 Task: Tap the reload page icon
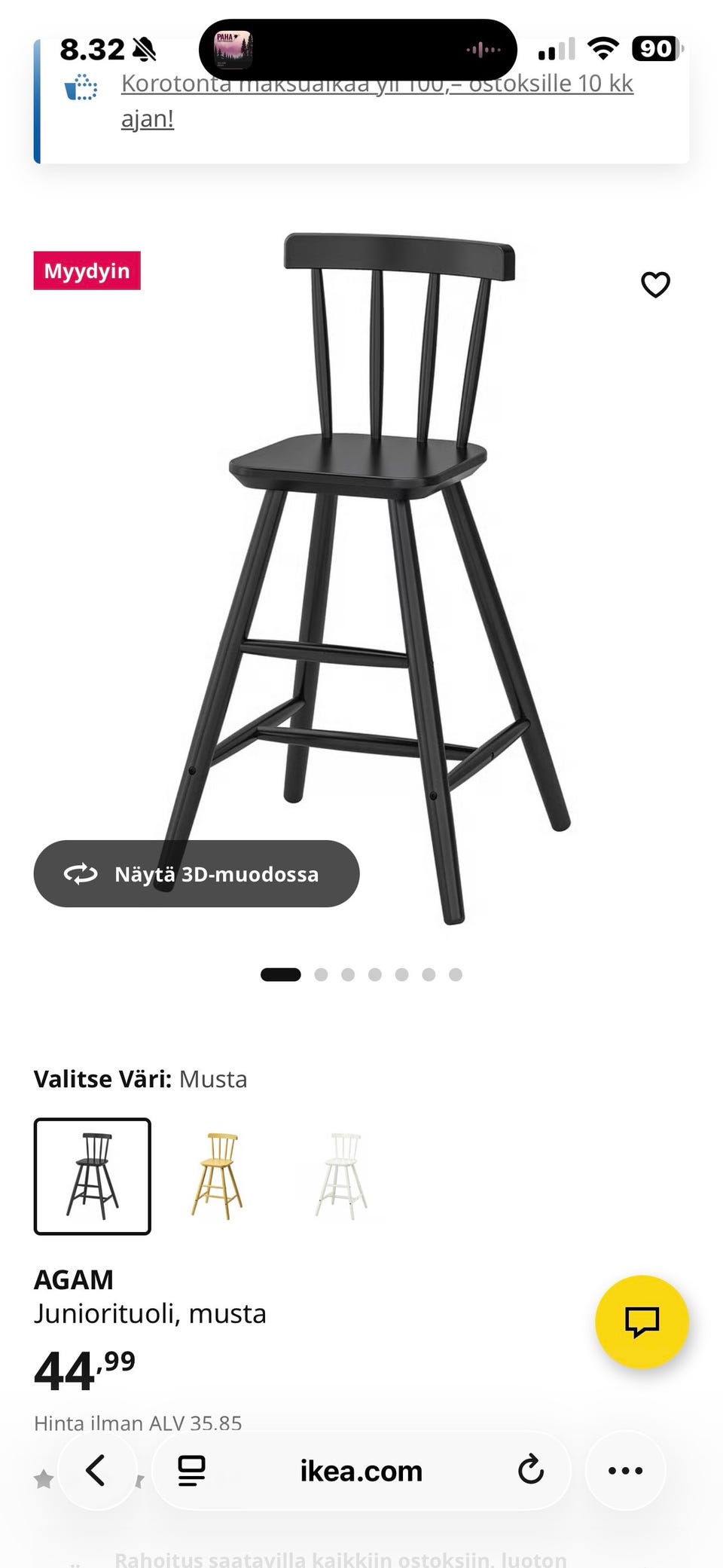pos(532,1470)
